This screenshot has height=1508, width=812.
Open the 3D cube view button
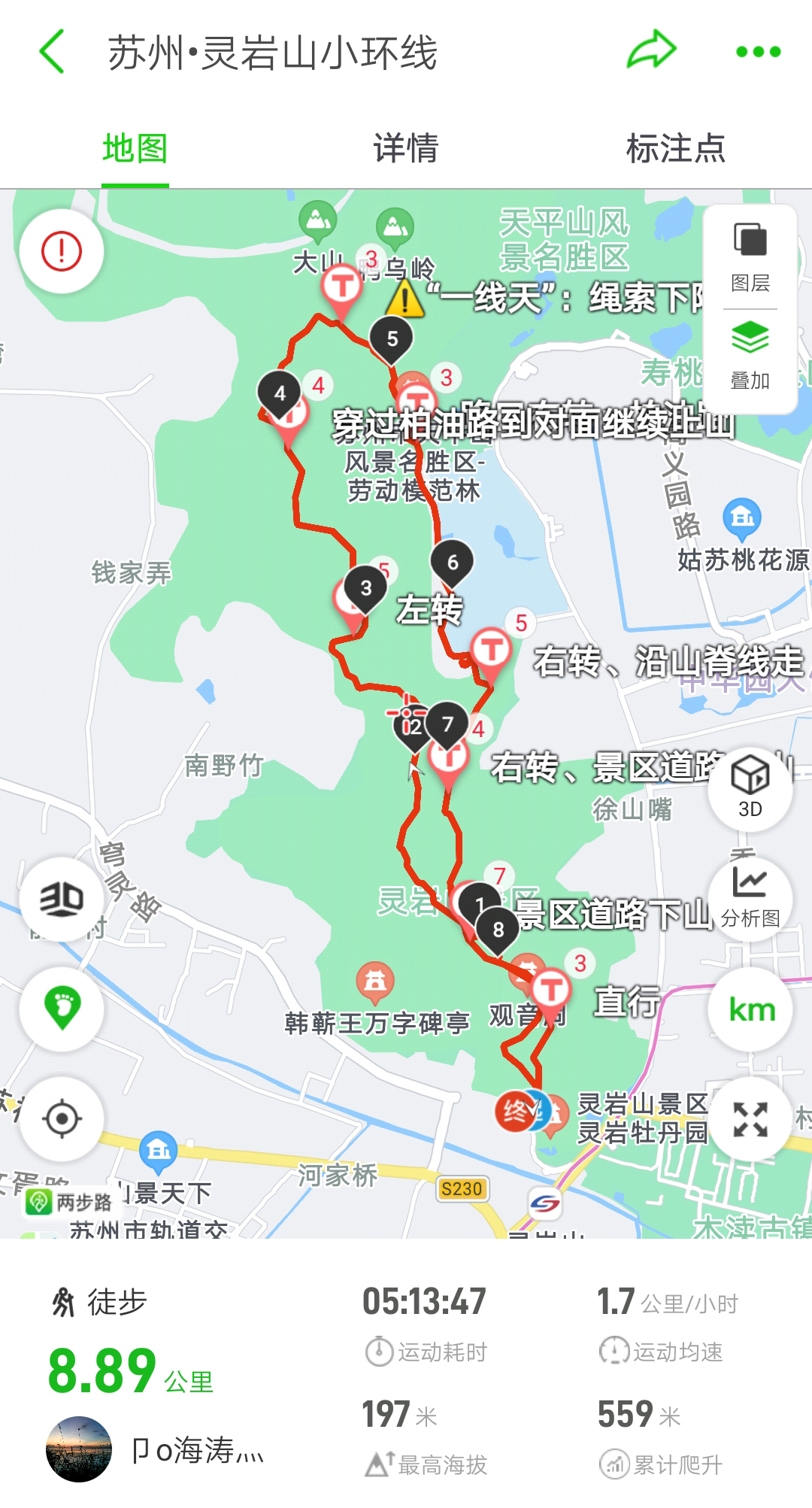(750, 787)
